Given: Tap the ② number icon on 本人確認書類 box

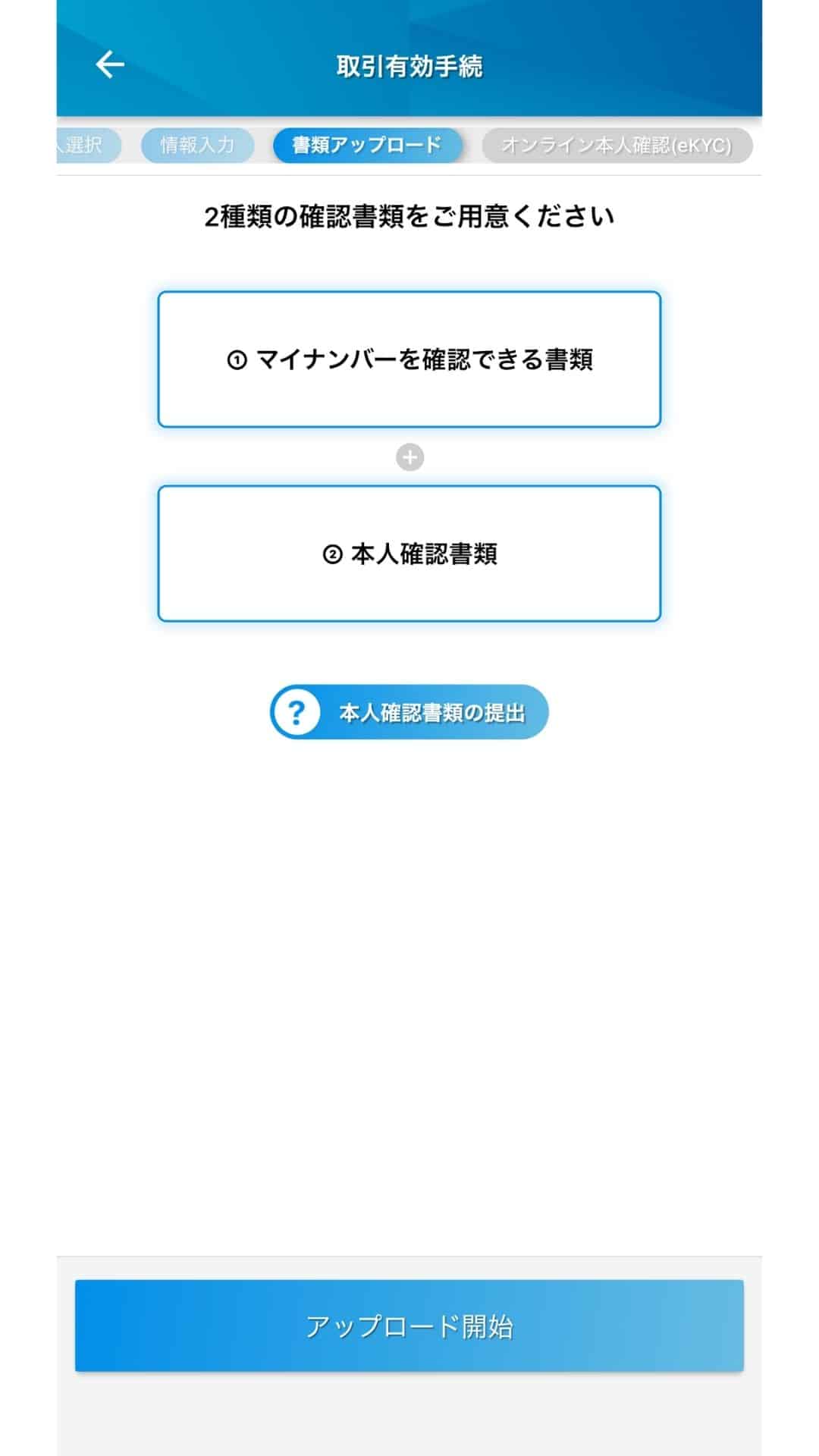Looking at the screenshot, I should pyautogui.click(x=334, y=554).
